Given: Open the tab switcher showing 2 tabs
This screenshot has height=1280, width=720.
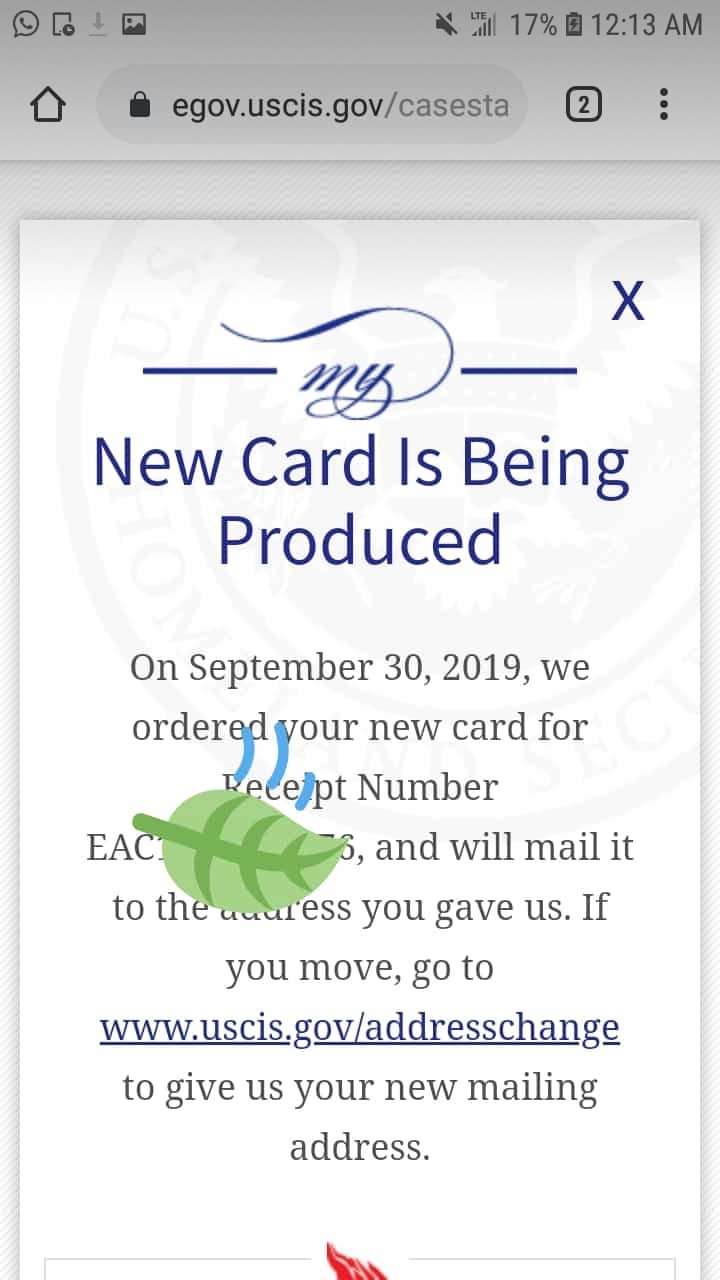Looking at the screenshot, I should click(583, 104).
